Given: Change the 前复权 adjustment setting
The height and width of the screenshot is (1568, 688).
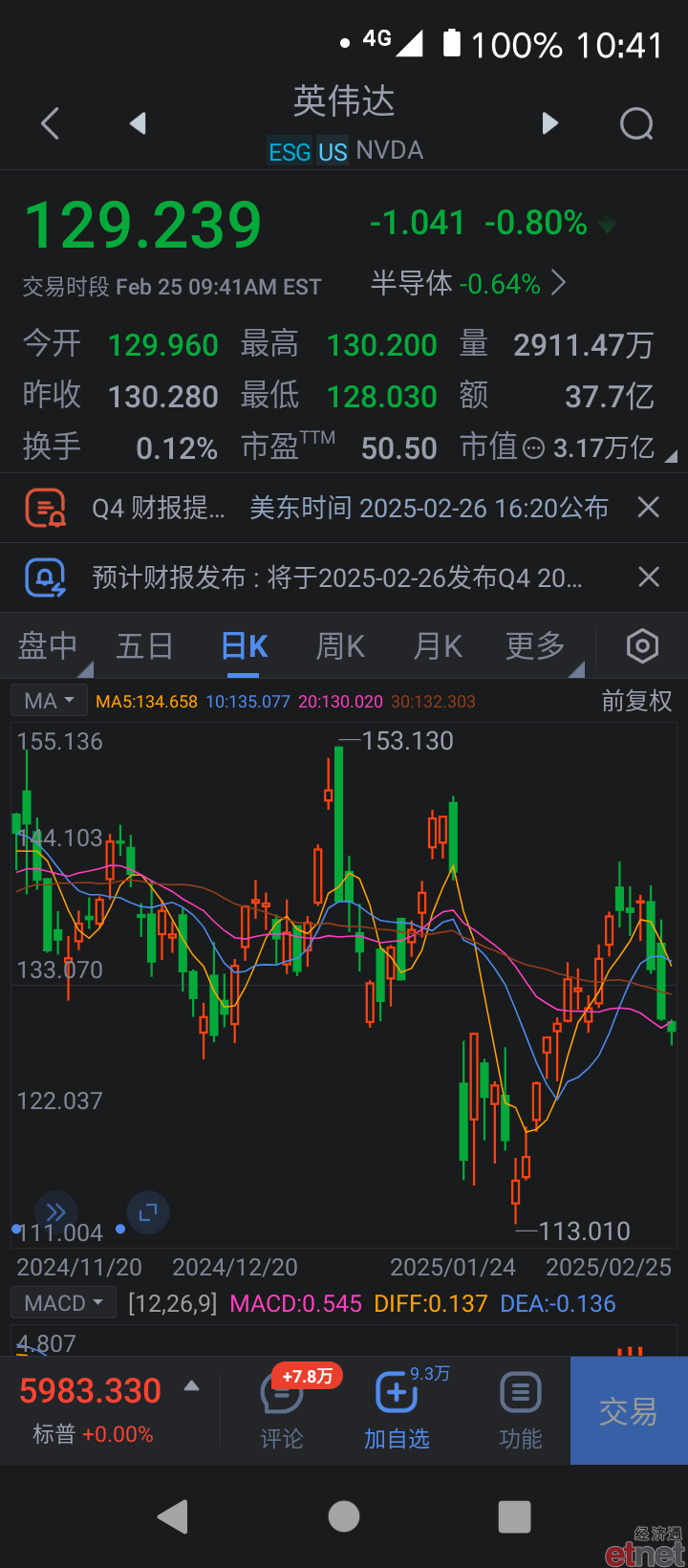Looking at the screenshot, I should (x=636, y=701).
